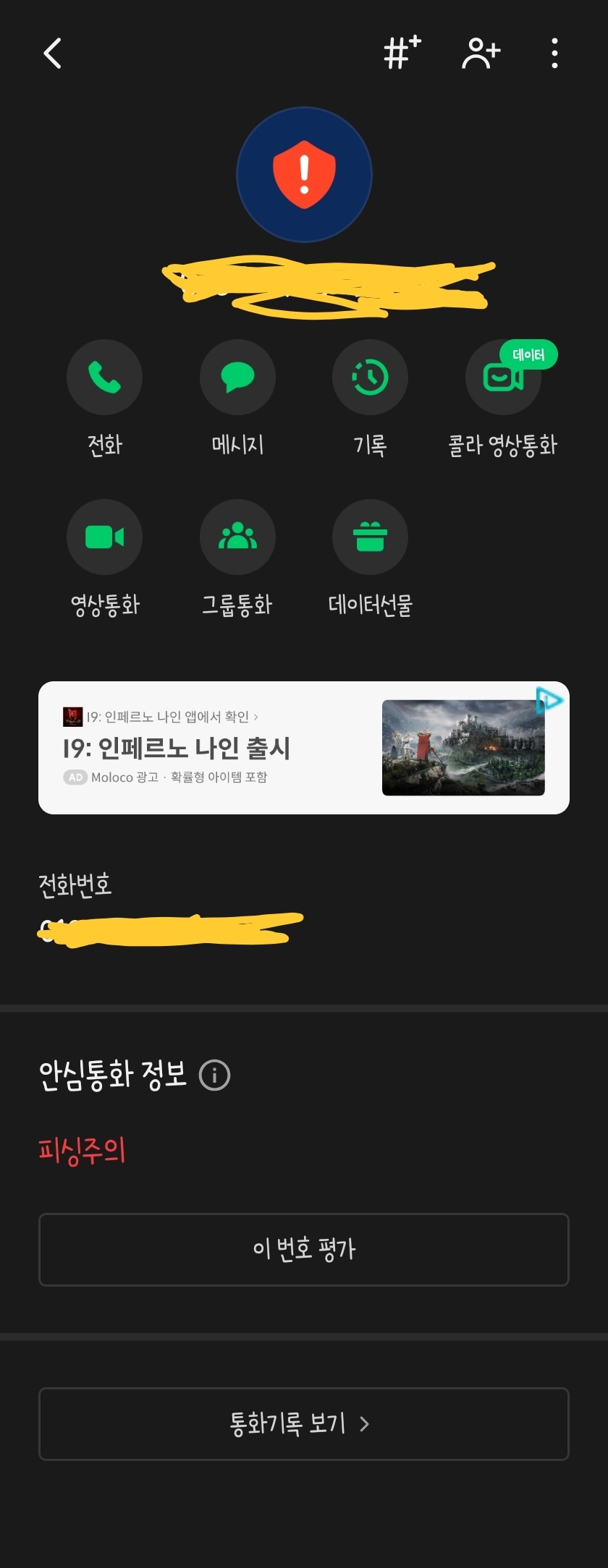This screenshot has width=608, height=1568.
Task: Send a message via 메시지
Action: pyautogui.click(x=237, y=378)
